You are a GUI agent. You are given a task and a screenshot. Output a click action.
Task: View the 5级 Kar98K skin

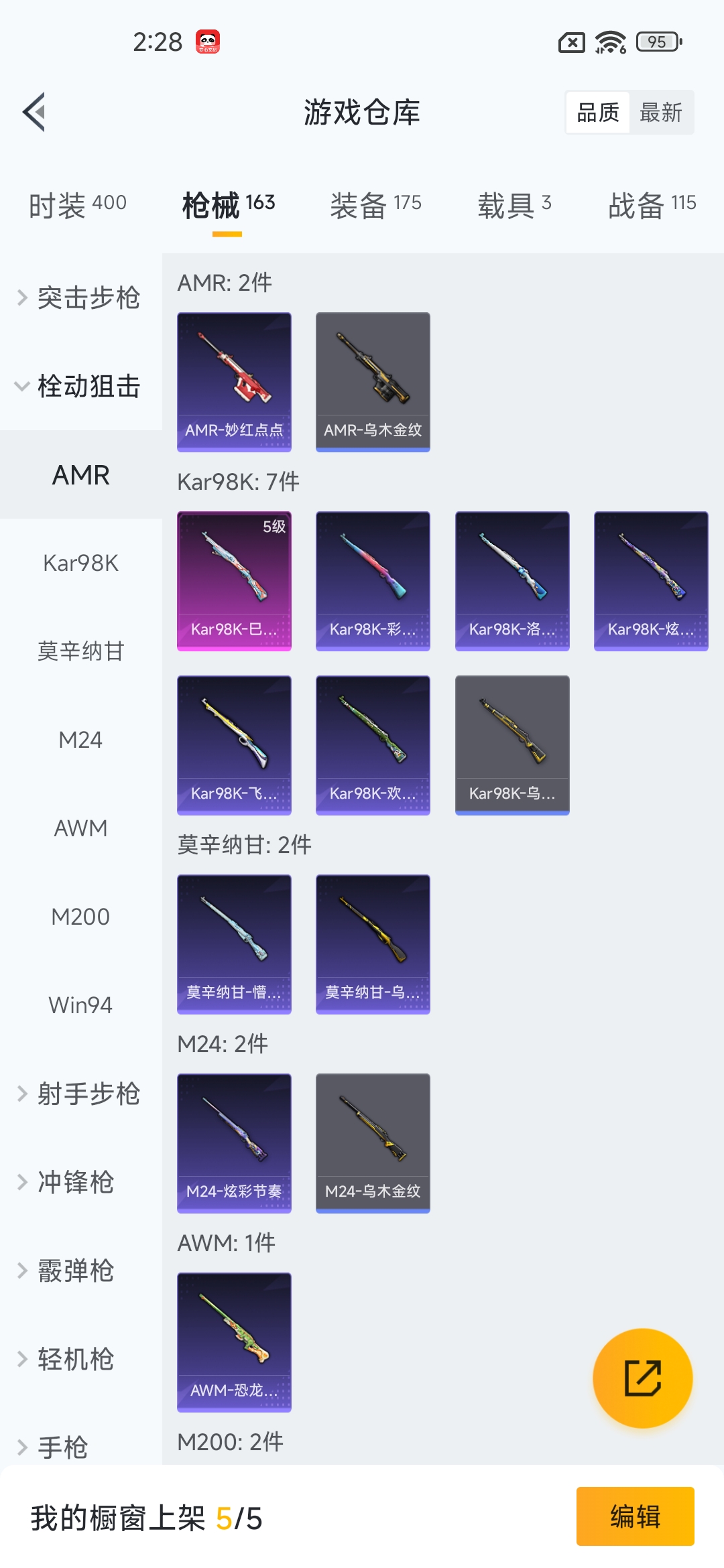[x=234, y=580]
